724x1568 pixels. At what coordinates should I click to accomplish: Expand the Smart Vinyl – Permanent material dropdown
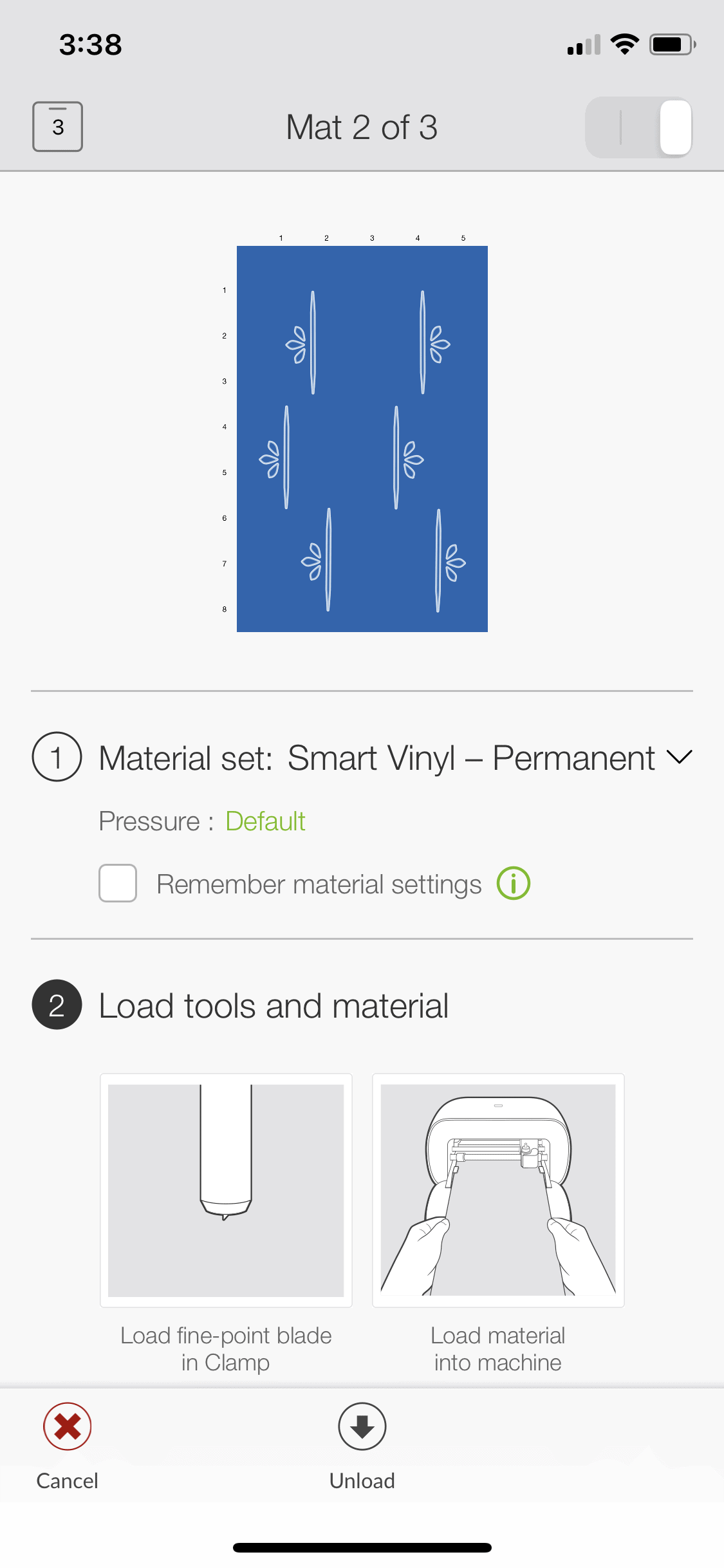679,757
